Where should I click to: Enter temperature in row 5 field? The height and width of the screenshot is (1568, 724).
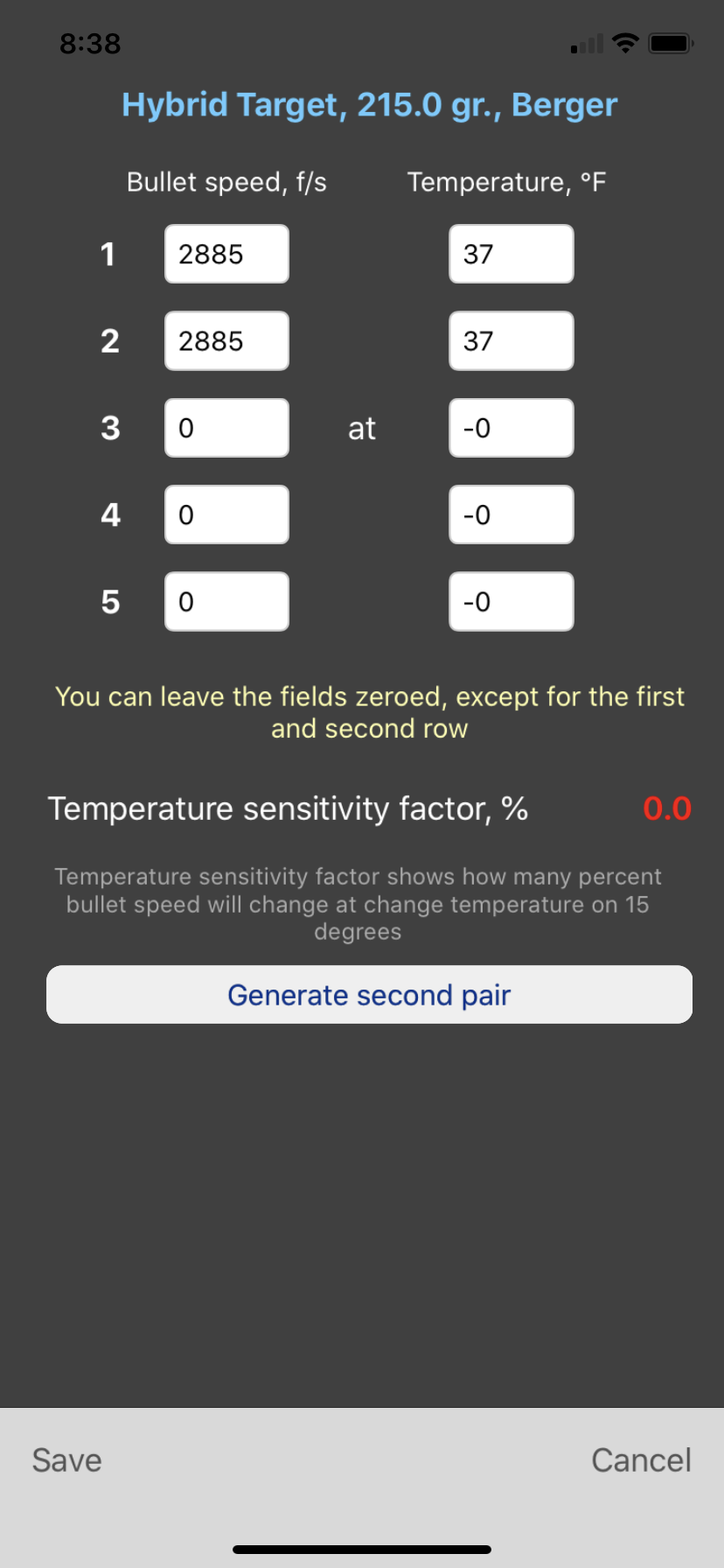pyautogui.click(x=511, y=601)
